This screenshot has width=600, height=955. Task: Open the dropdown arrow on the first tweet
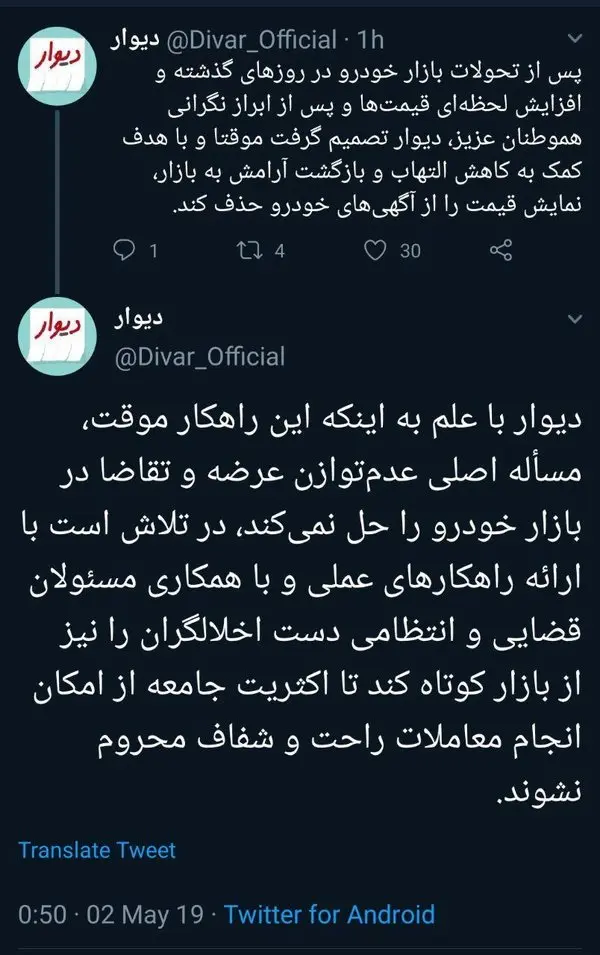coord(573,40)
